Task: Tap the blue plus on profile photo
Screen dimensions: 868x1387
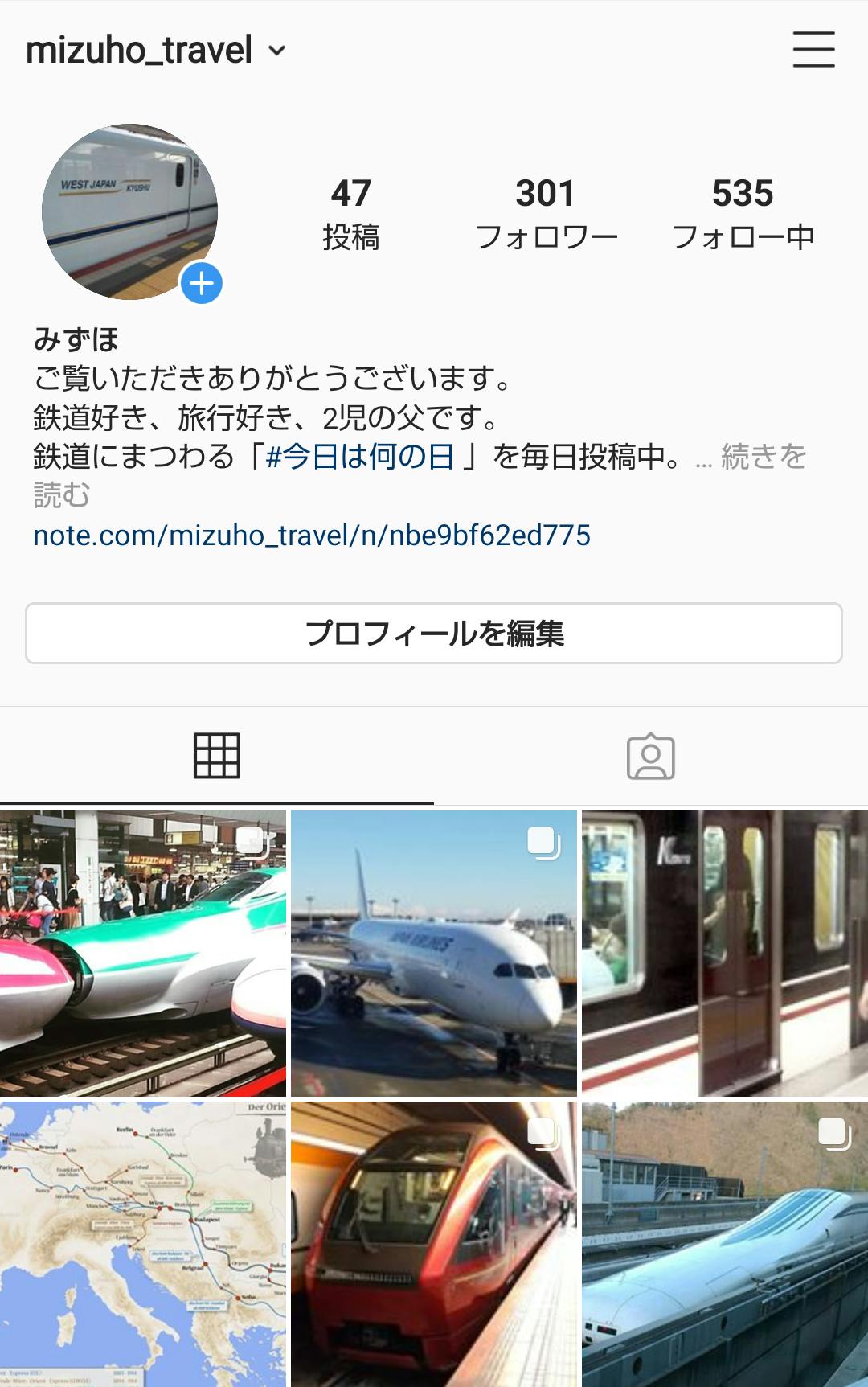Action: (x=201, y=283)
